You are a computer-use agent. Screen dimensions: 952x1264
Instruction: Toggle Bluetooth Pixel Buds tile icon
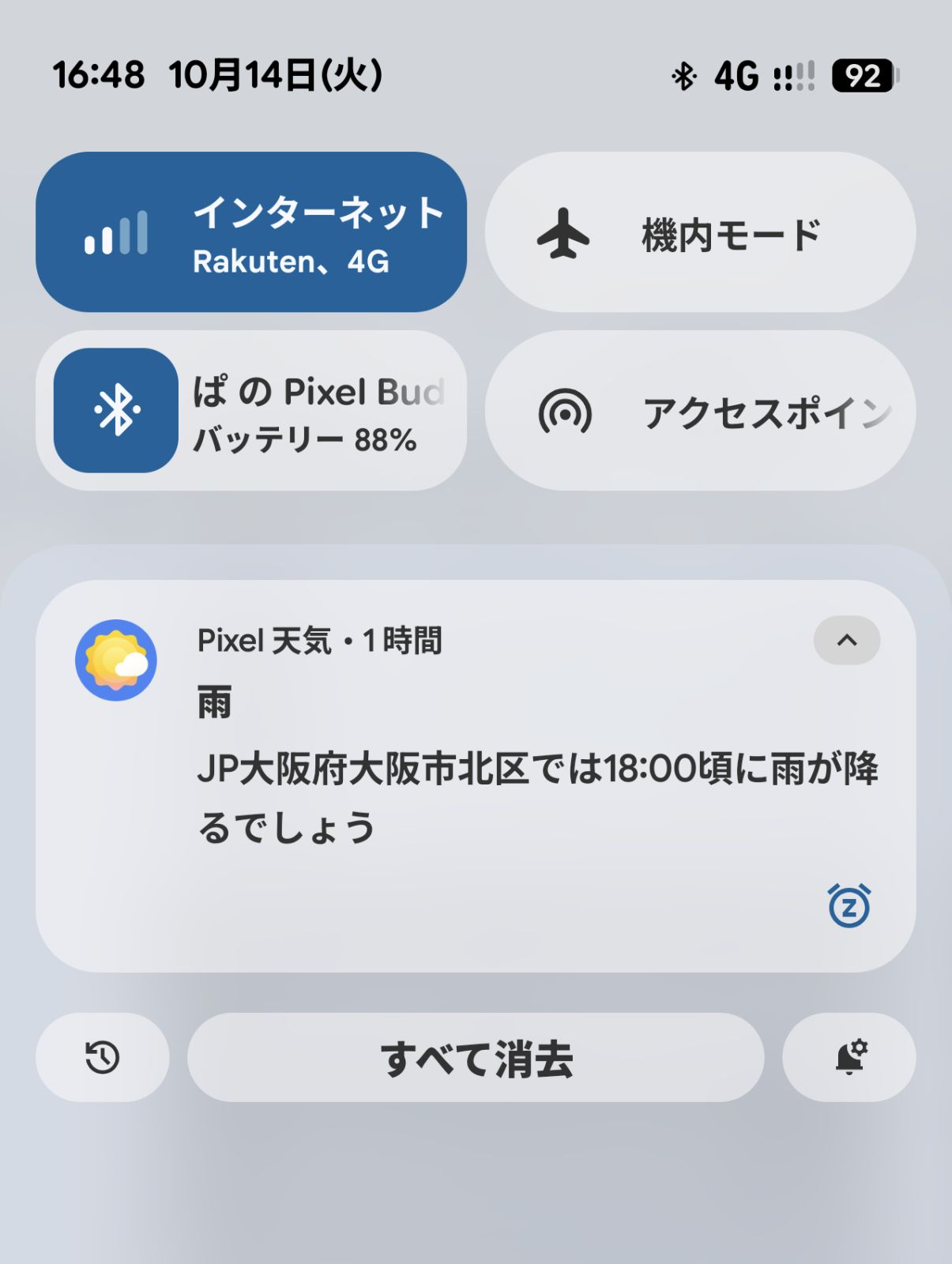click(x=116, y=410)
